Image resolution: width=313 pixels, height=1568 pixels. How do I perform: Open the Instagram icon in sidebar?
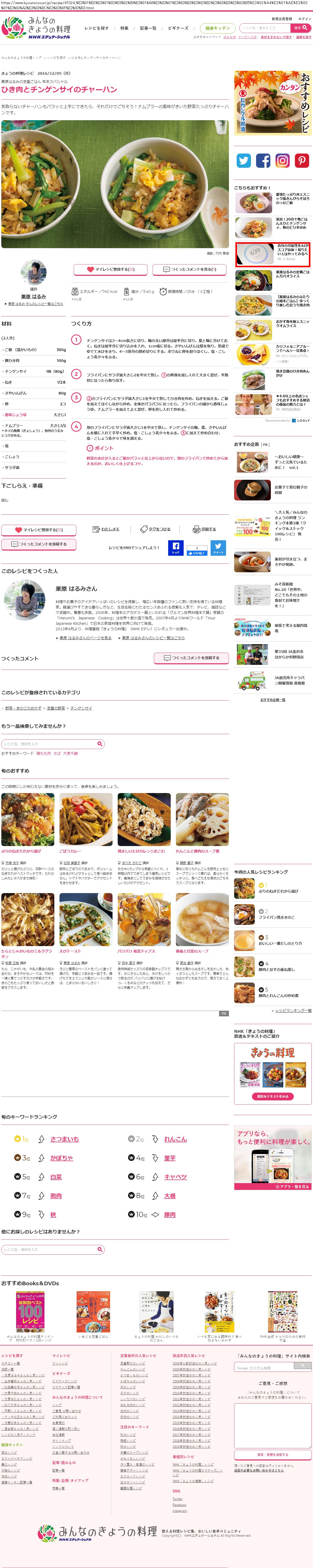tap(282, 161)
